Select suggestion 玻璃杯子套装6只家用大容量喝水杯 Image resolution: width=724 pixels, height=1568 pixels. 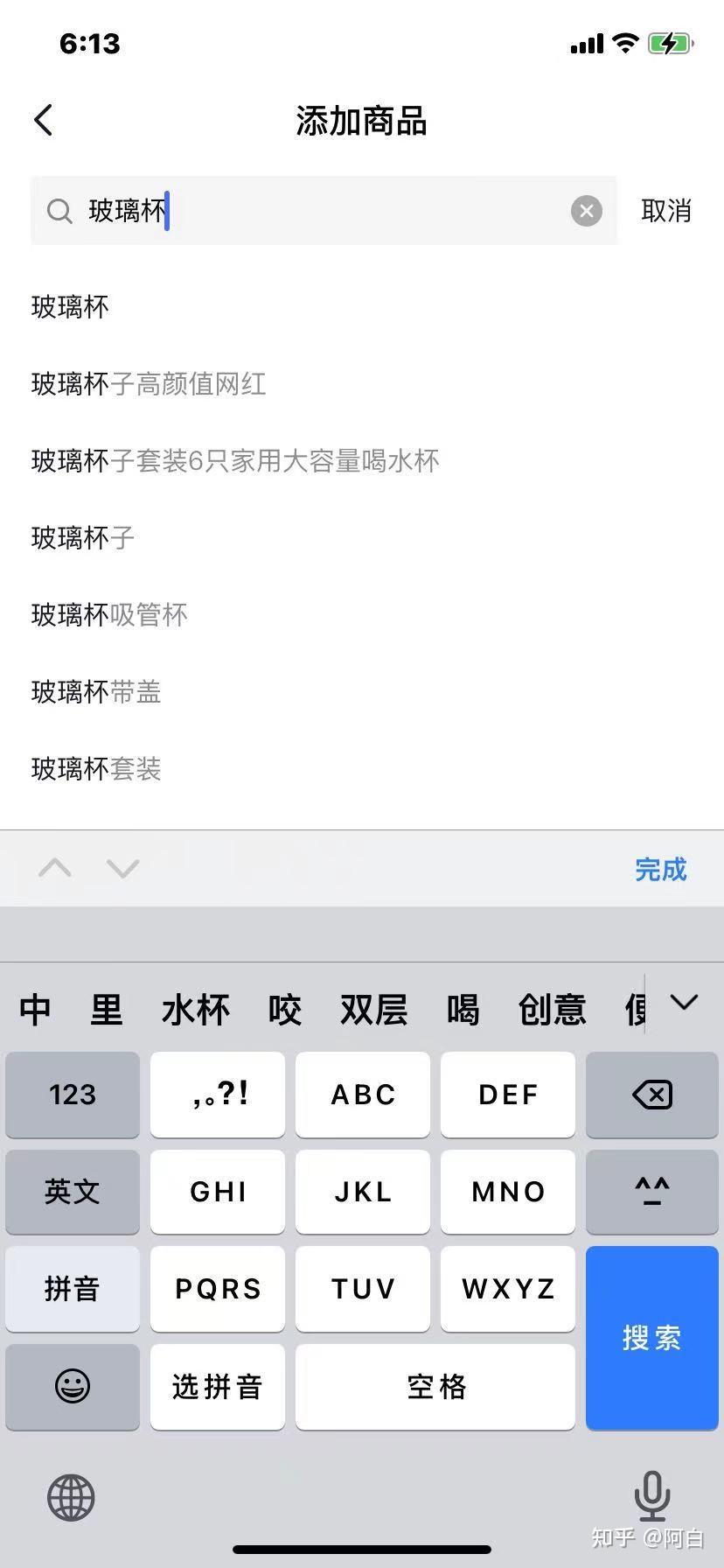234,461
